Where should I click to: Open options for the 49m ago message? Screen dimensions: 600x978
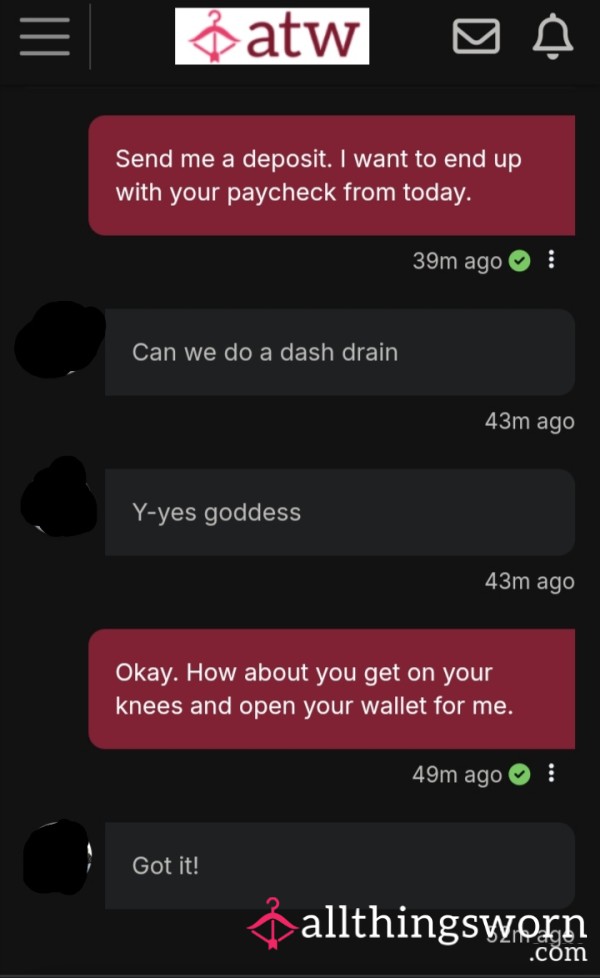[551, 773]
